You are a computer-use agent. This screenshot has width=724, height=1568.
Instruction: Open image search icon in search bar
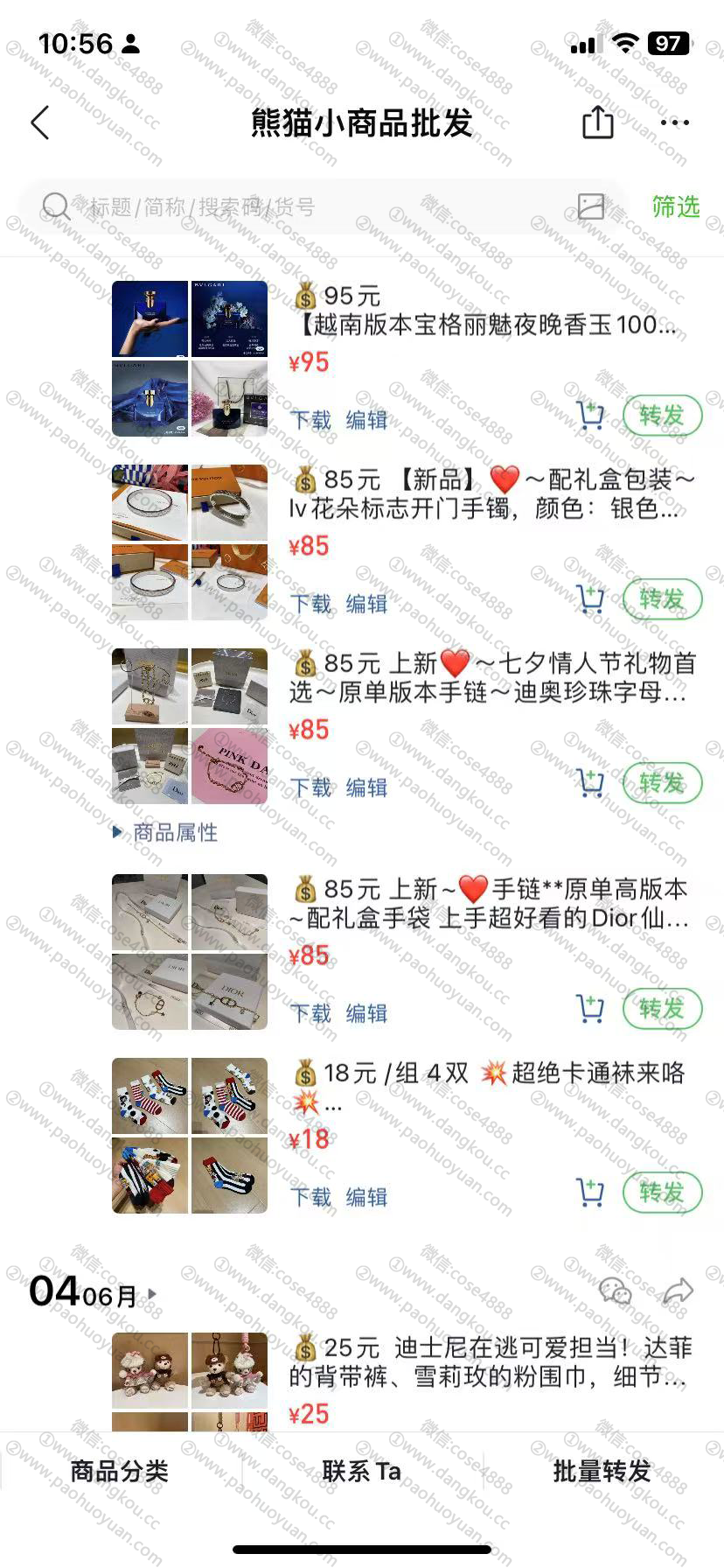[591, 206]
